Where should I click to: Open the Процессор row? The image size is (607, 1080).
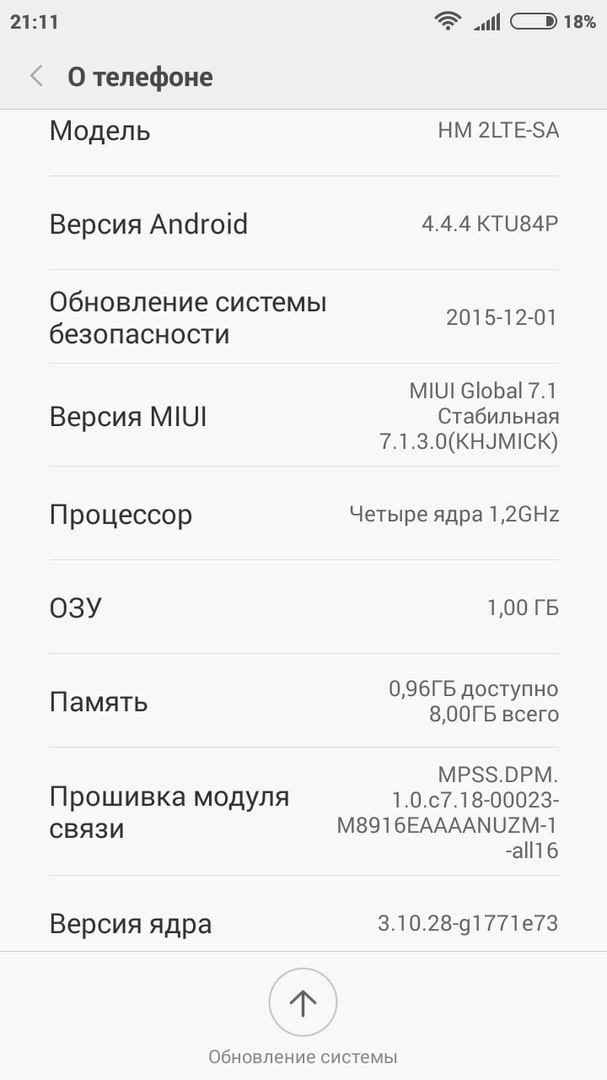pyautogui.click(x=303, y=515)
